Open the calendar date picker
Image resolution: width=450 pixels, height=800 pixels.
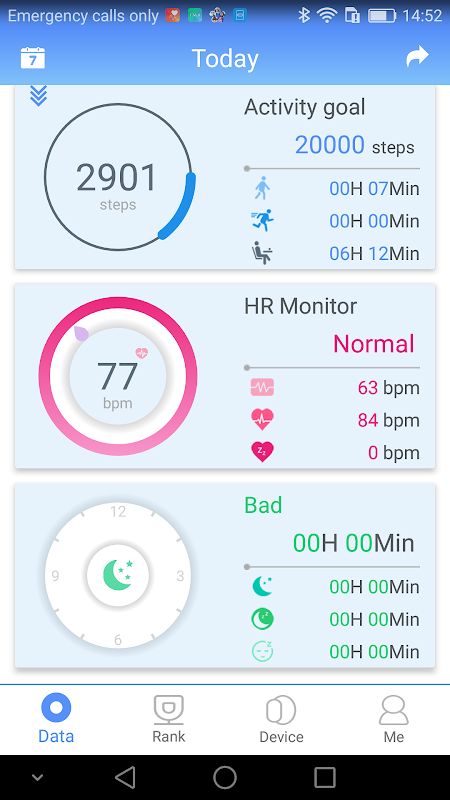(33, 58)
